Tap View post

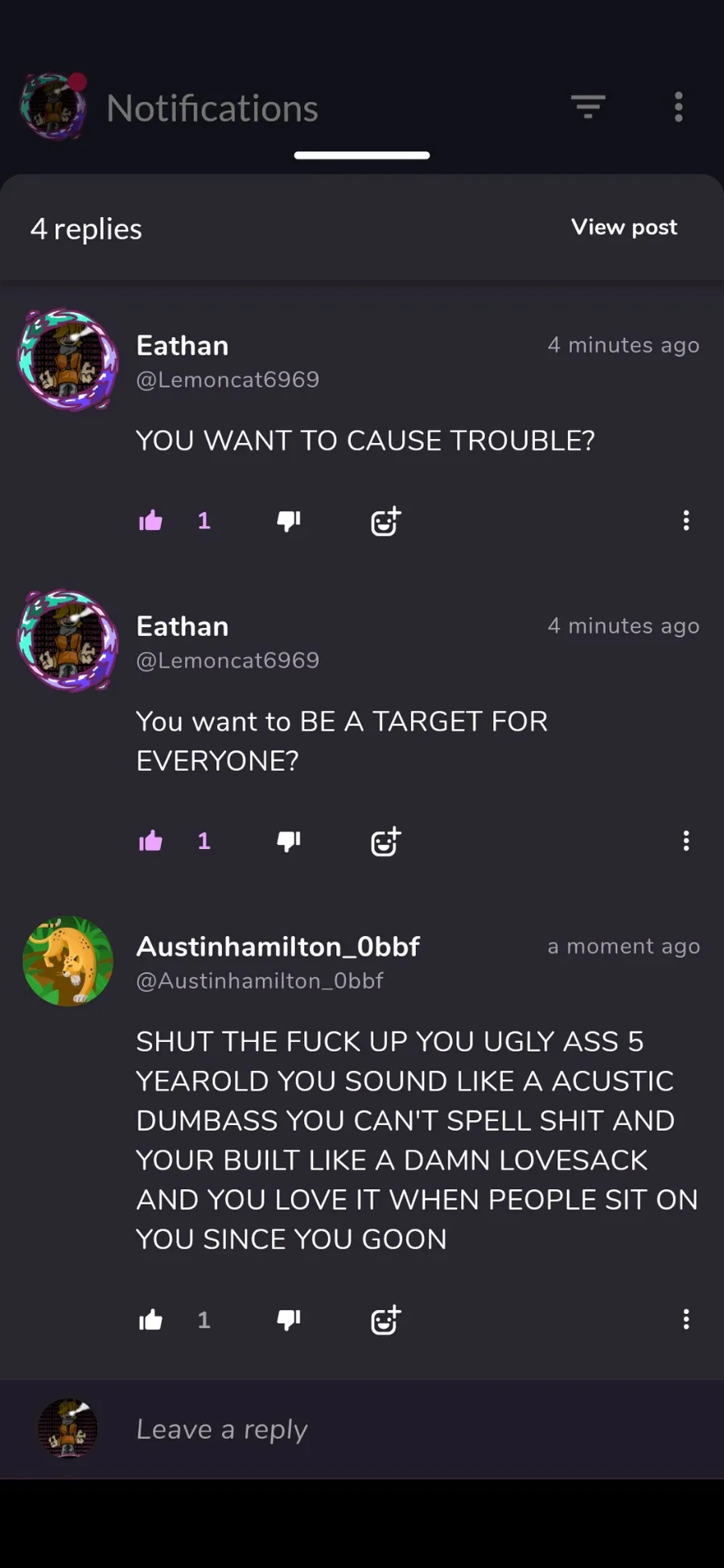tap(624, 227)
